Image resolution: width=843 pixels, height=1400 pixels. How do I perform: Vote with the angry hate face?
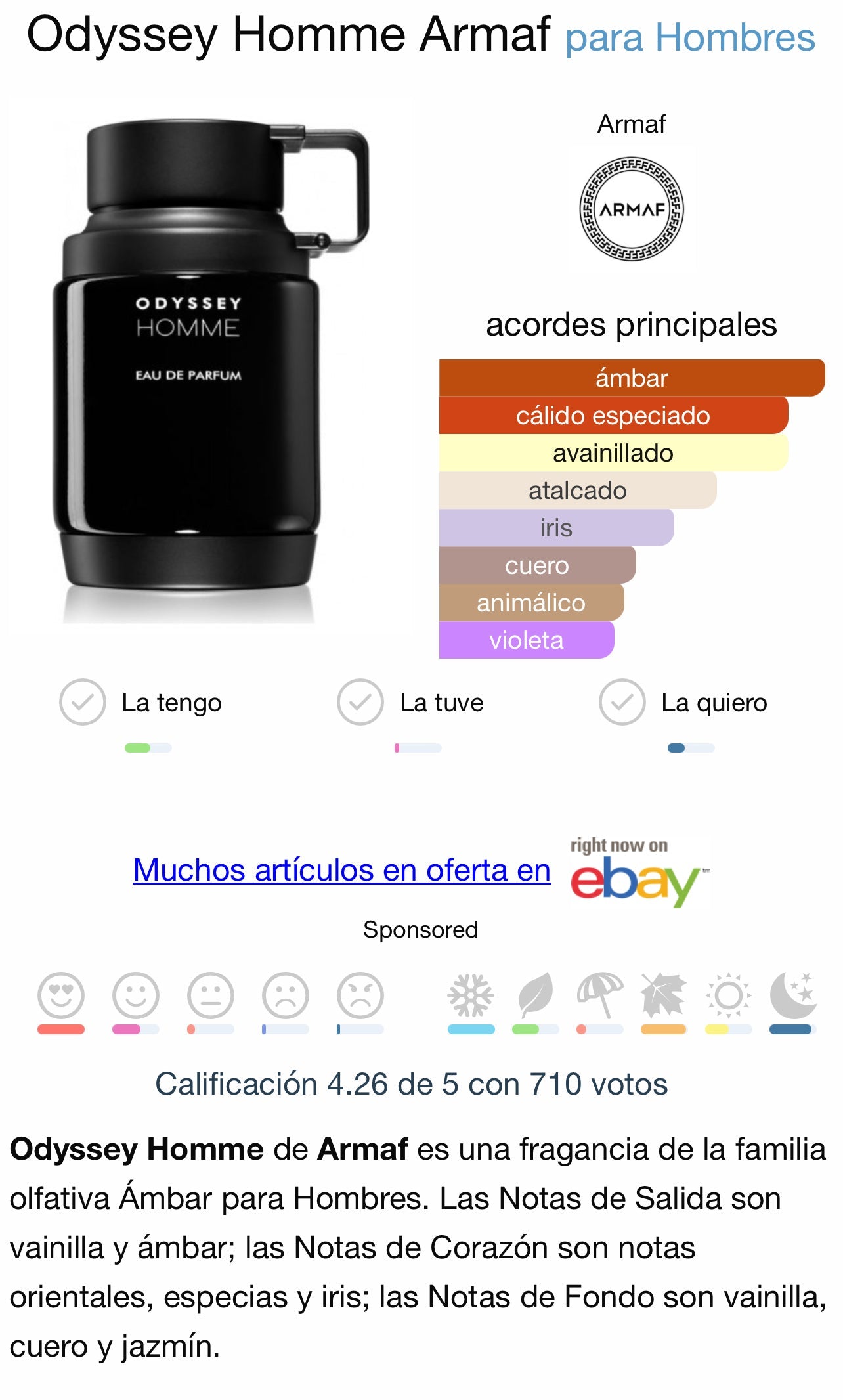pyautogui.click(x=360, y=995)
